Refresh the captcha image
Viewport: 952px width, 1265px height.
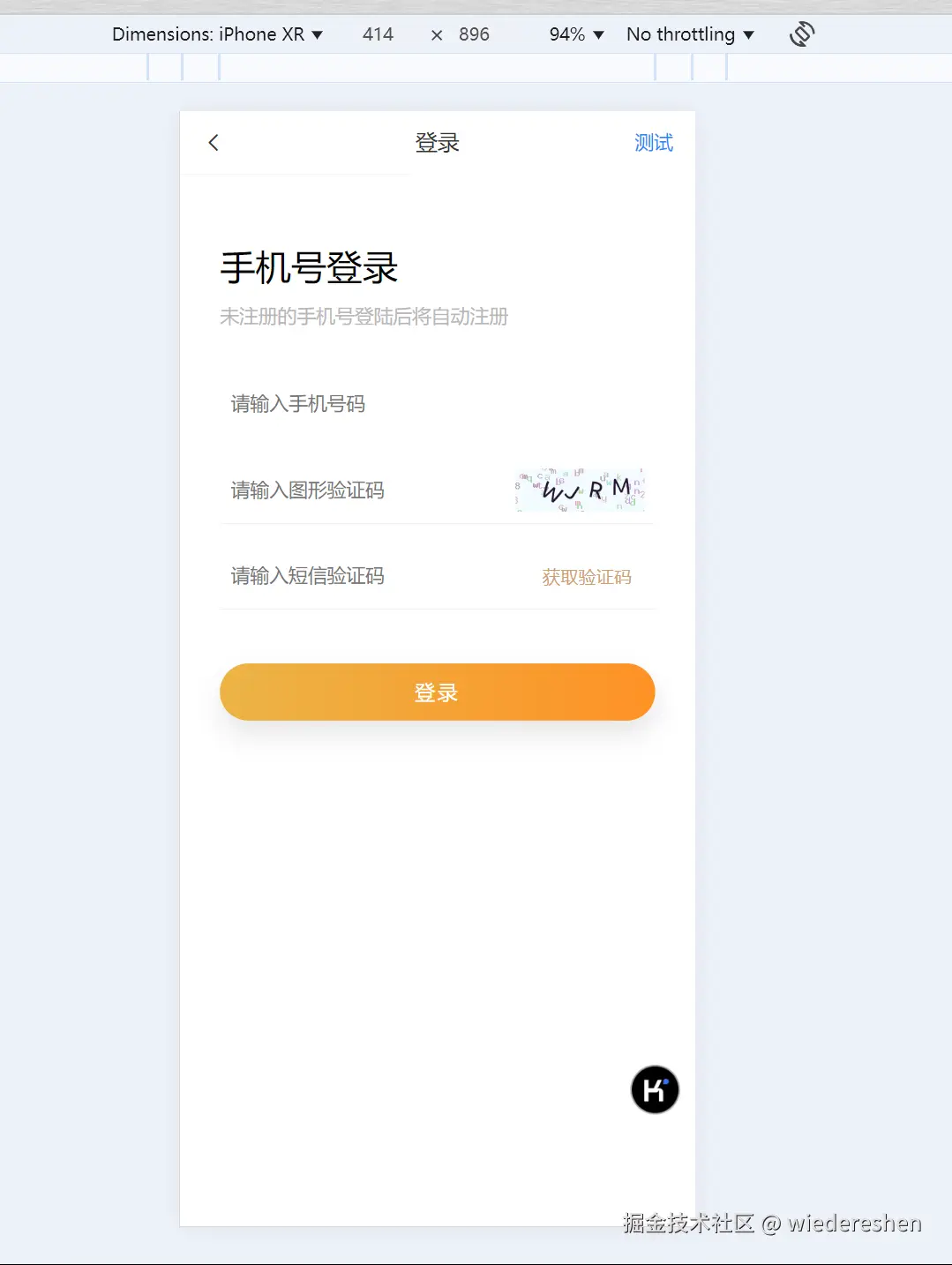(x=581, y=490)
